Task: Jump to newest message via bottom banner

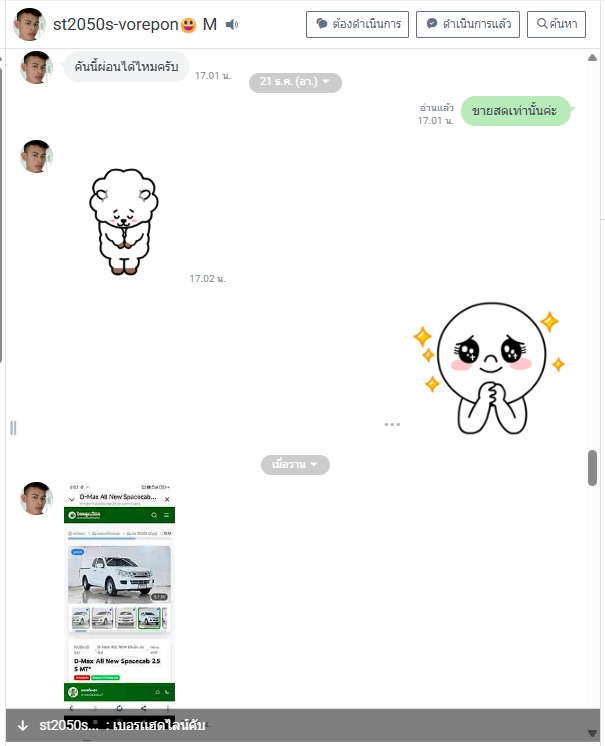Action: point(23,725)
